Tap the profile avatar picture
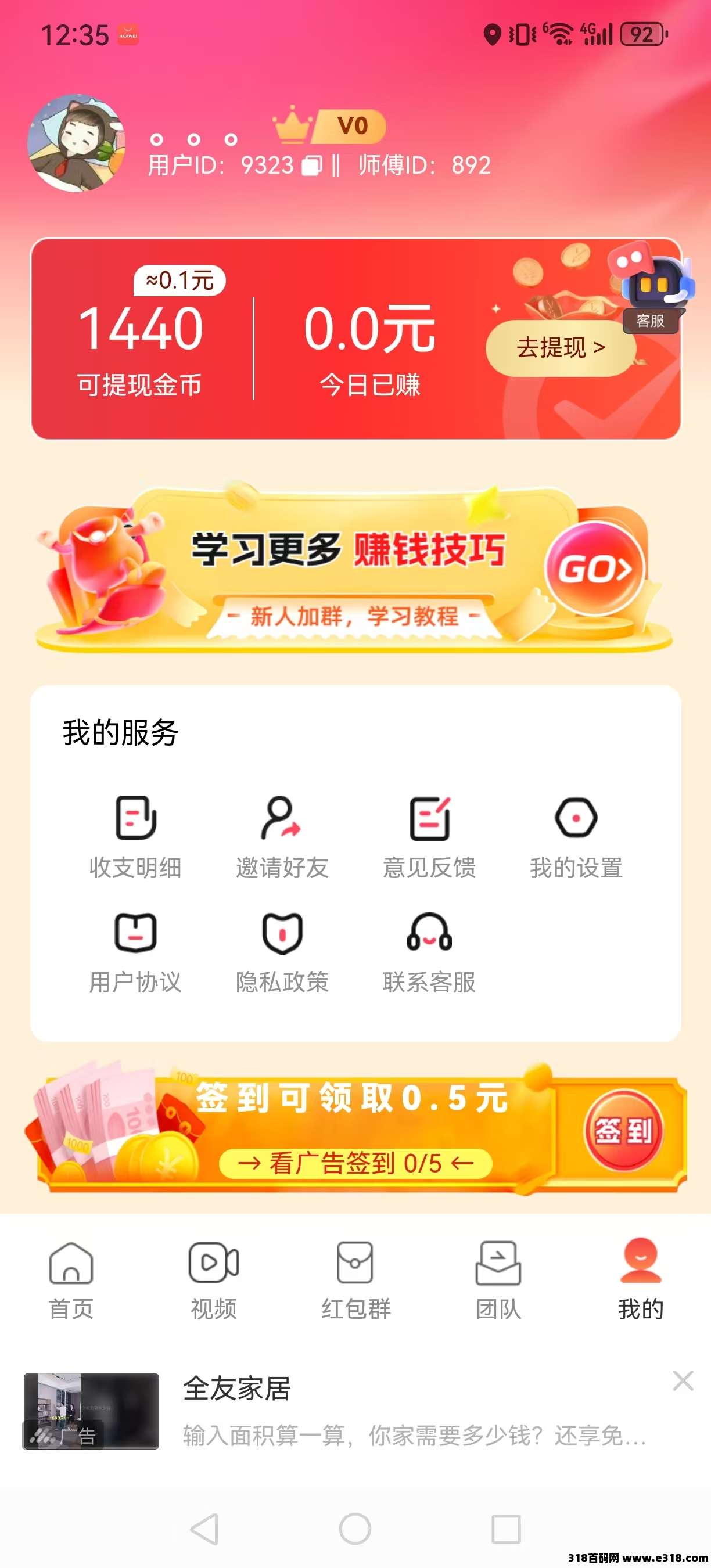This screenshot has width=711, height=1568. pyautogui.click(x=76, y=143)
